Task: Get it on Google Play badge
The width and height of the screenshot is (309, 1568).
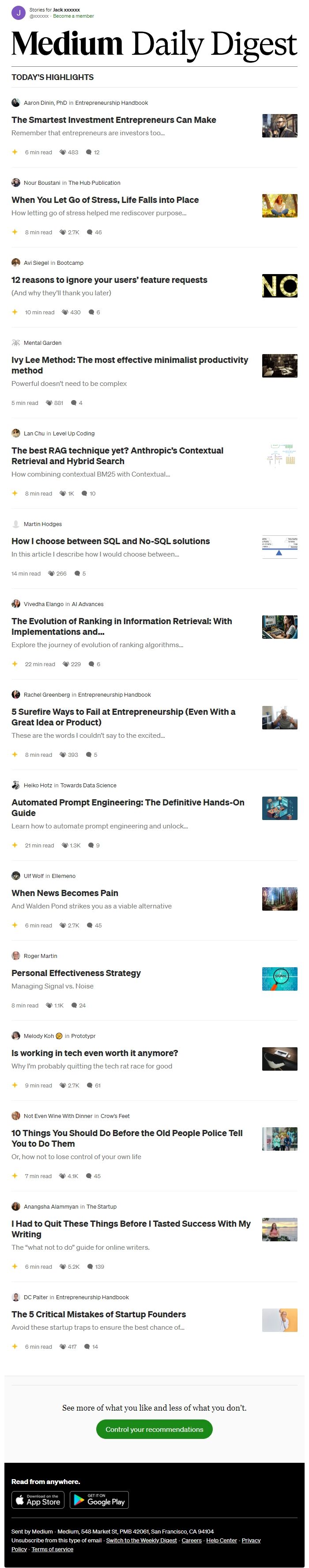Action: (98, 1500)
